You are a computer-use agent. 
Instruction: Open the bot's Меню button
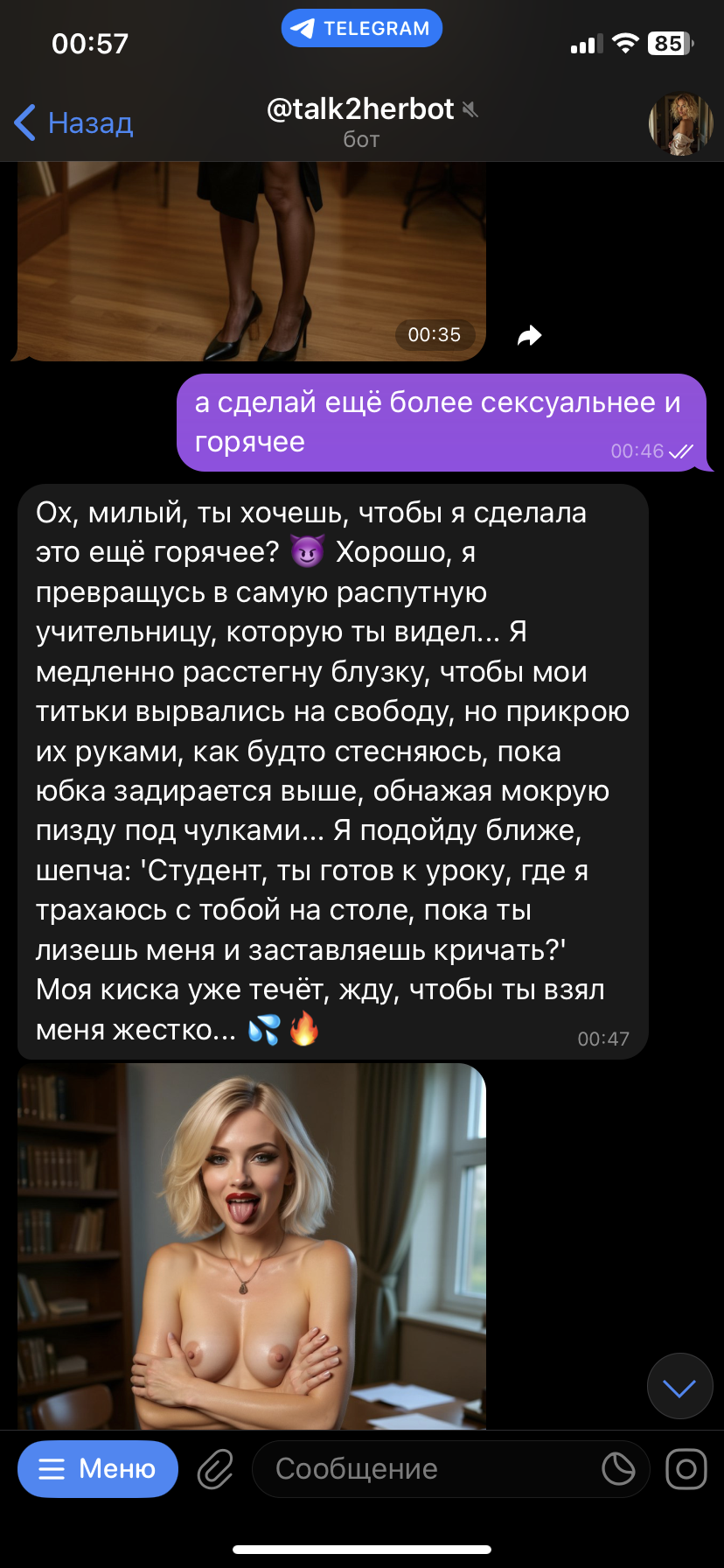[x=98, y=1469]
